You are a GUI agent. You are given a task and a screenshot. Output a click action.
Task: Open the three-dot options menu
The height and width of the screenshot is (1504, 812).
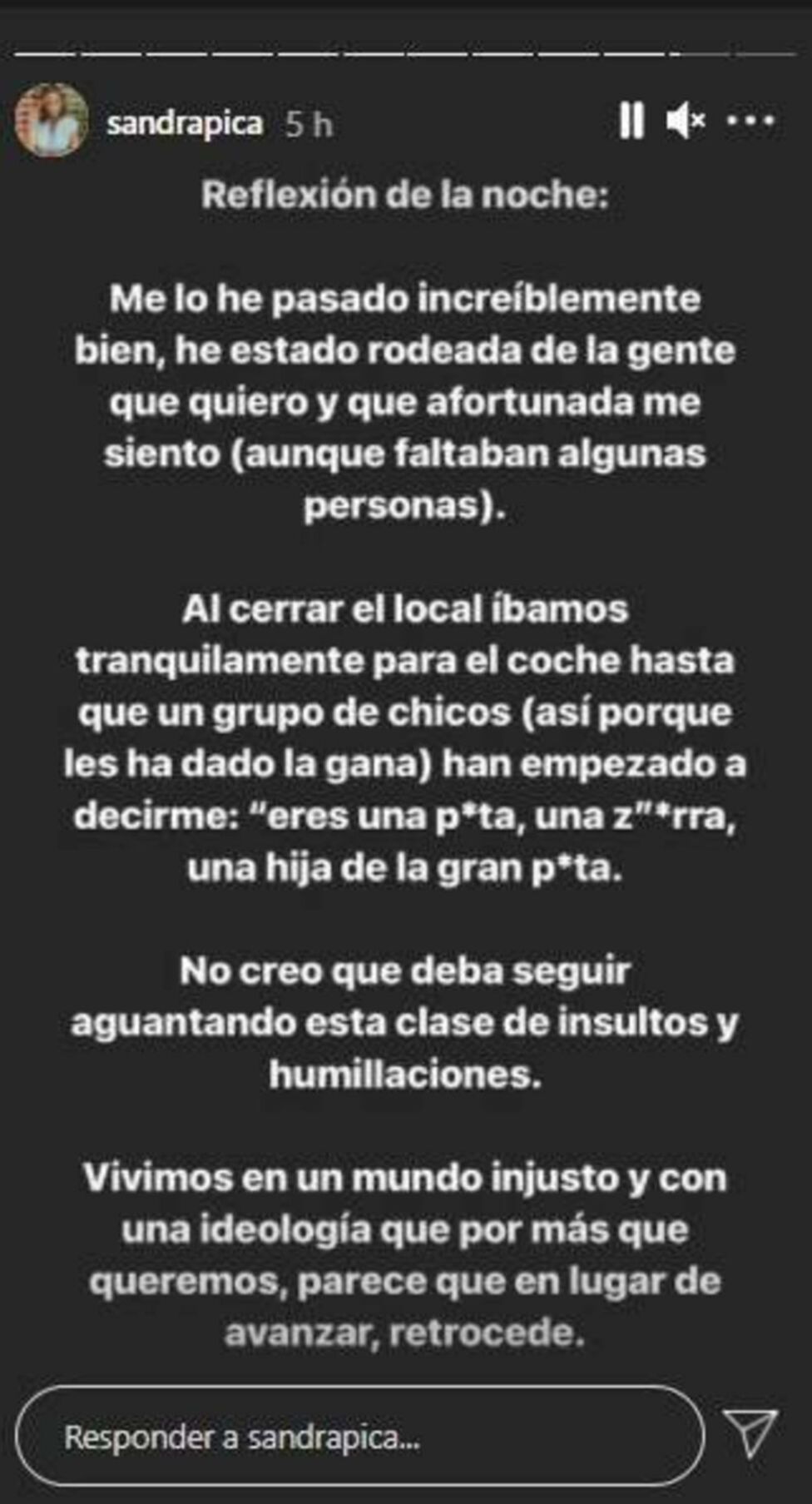(x=750, y=121)
